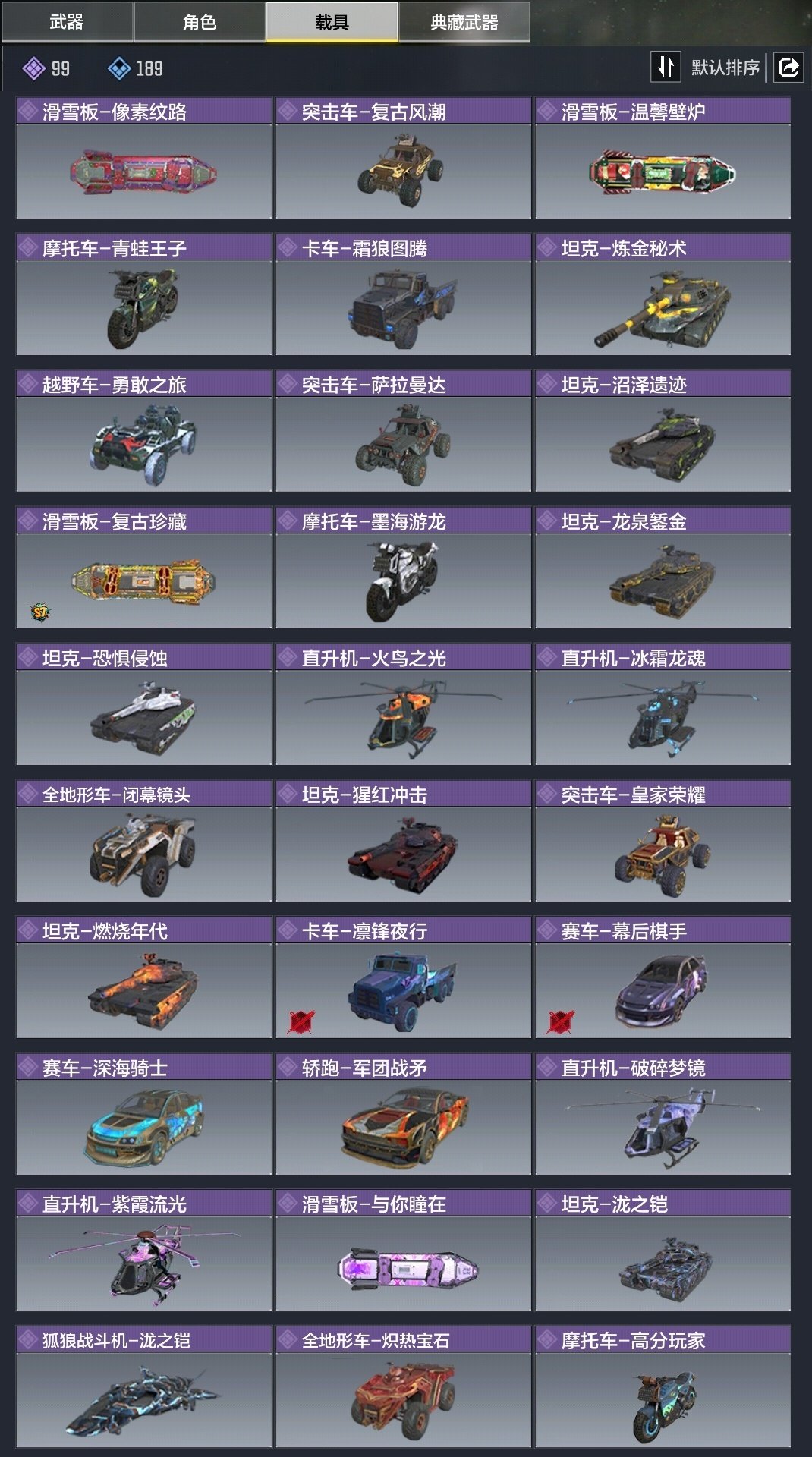Open 坦克-炼金秘术 tank card
The height and width of the screenshot is (1457, 812).
(x=663, y=295)
